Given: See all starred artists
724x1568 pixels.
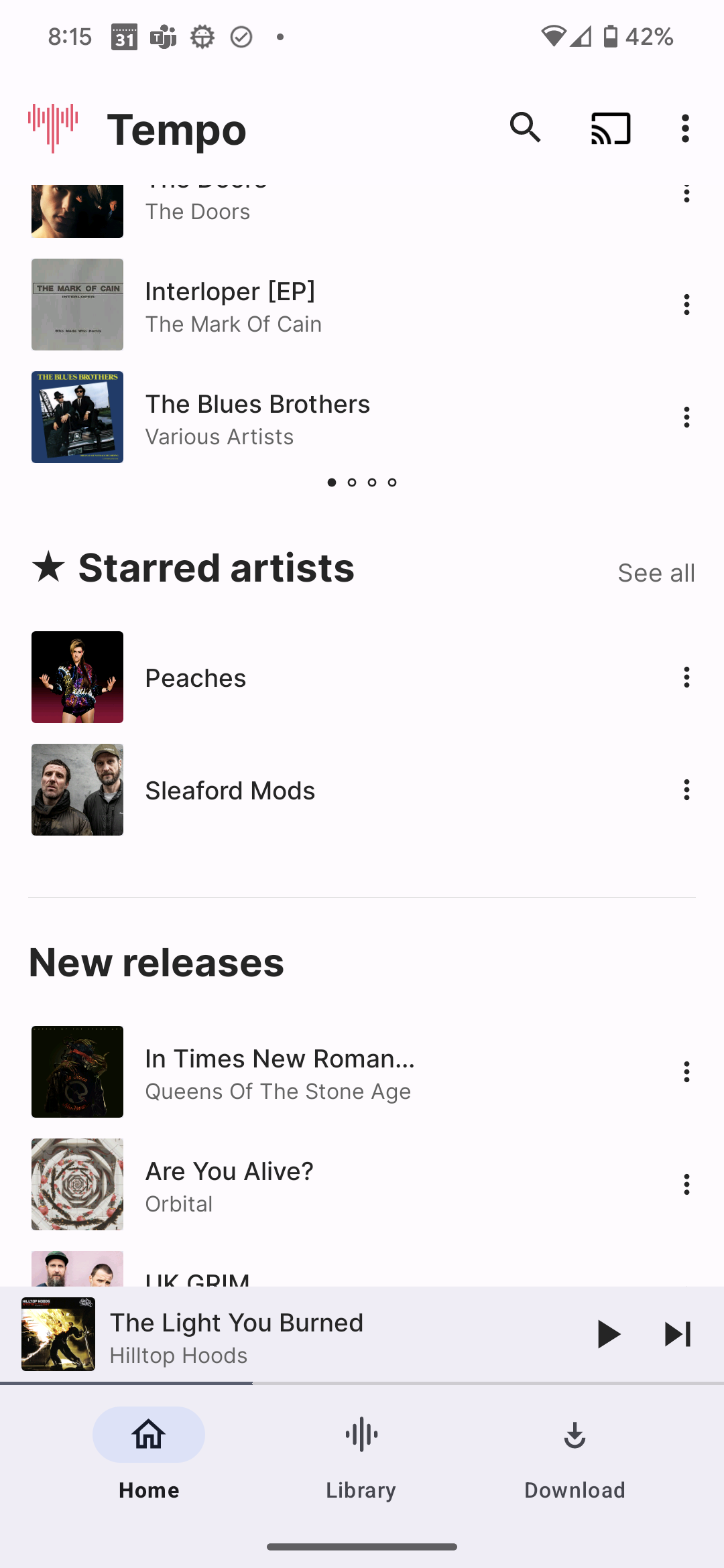Looking at the screenshot, I should 656,573.
